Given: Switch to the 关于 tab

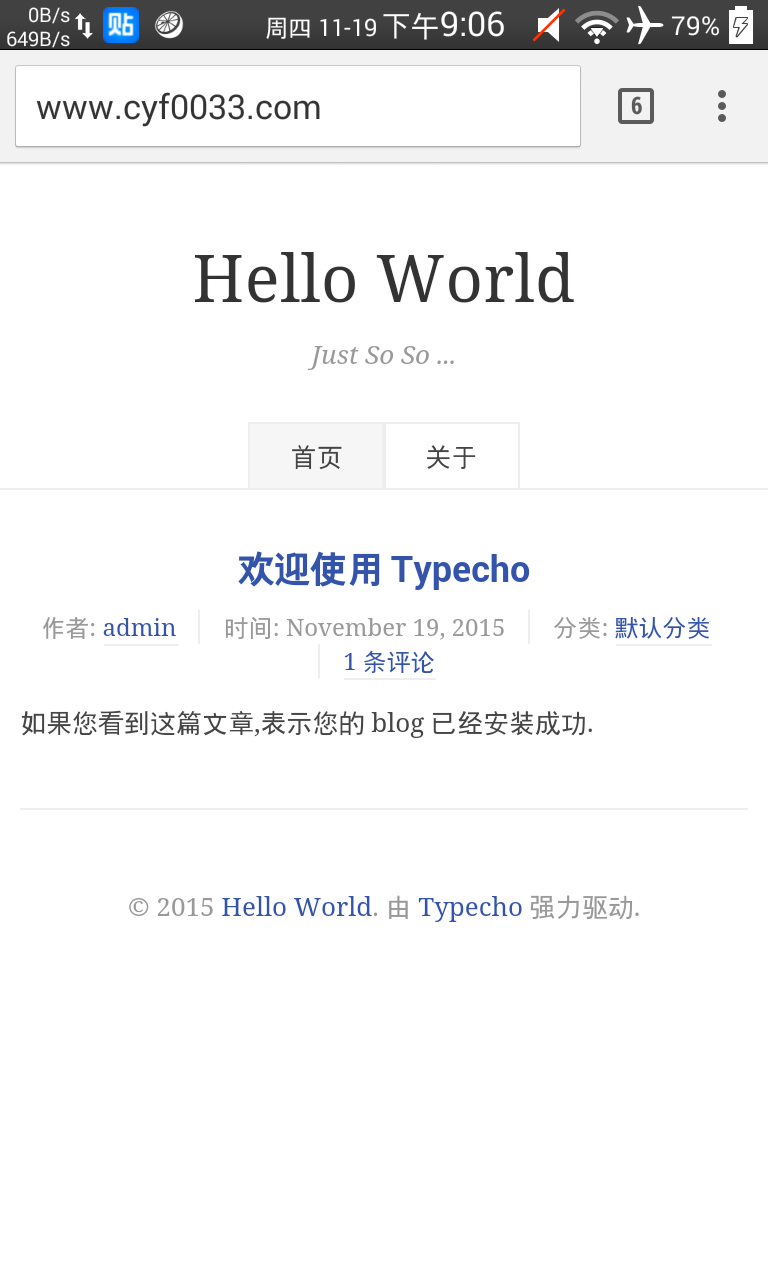Looking at the screenshot, I should coord(451,457).
